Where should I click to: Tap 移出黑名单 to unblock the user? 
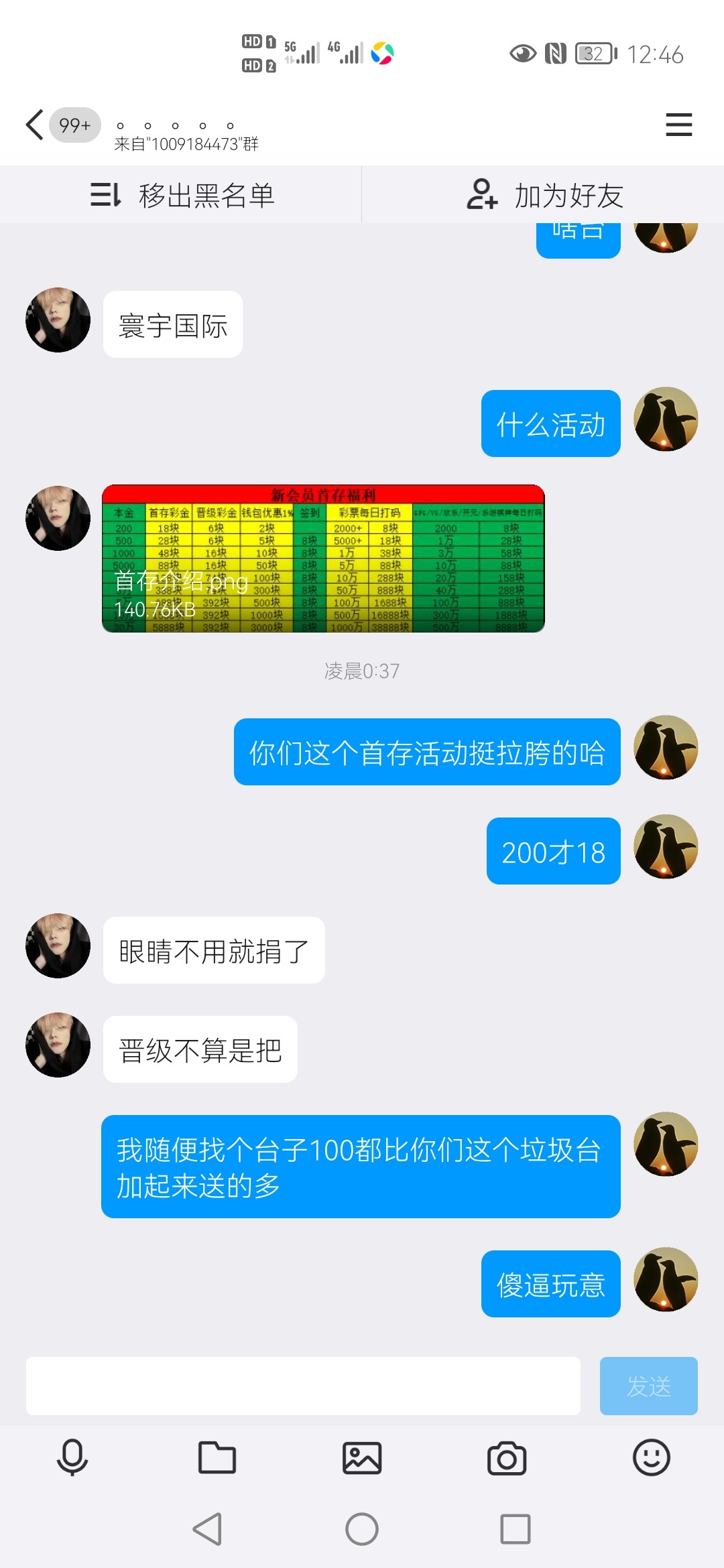[x=182, y=195]
